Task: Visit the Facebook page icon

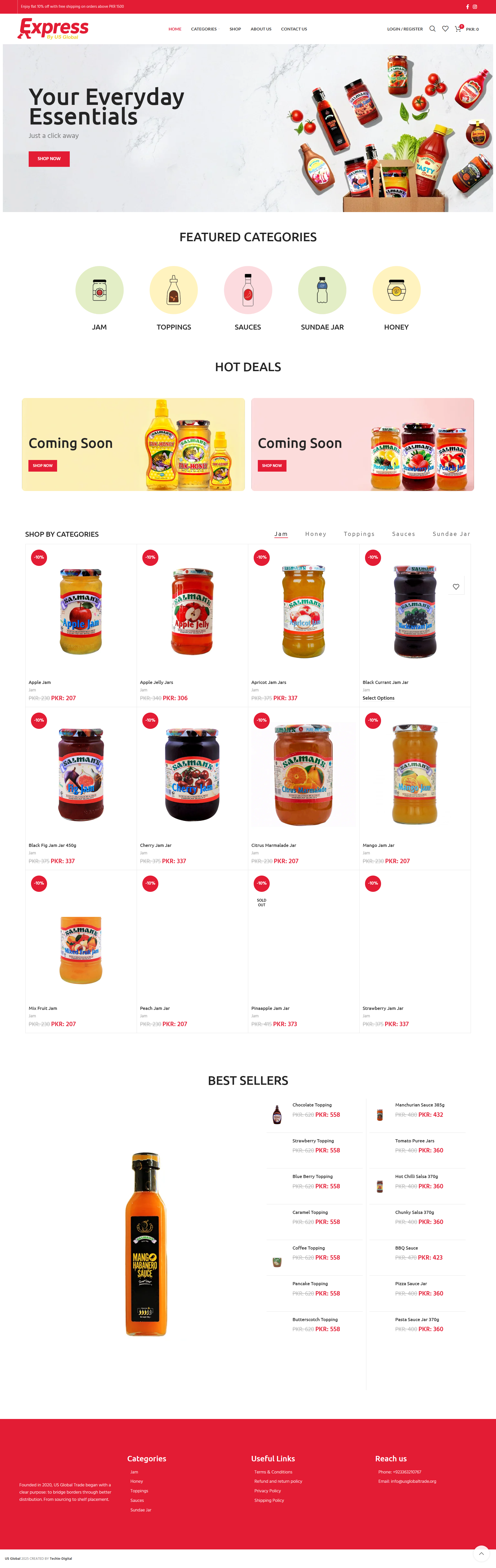Action: [467, 7]
